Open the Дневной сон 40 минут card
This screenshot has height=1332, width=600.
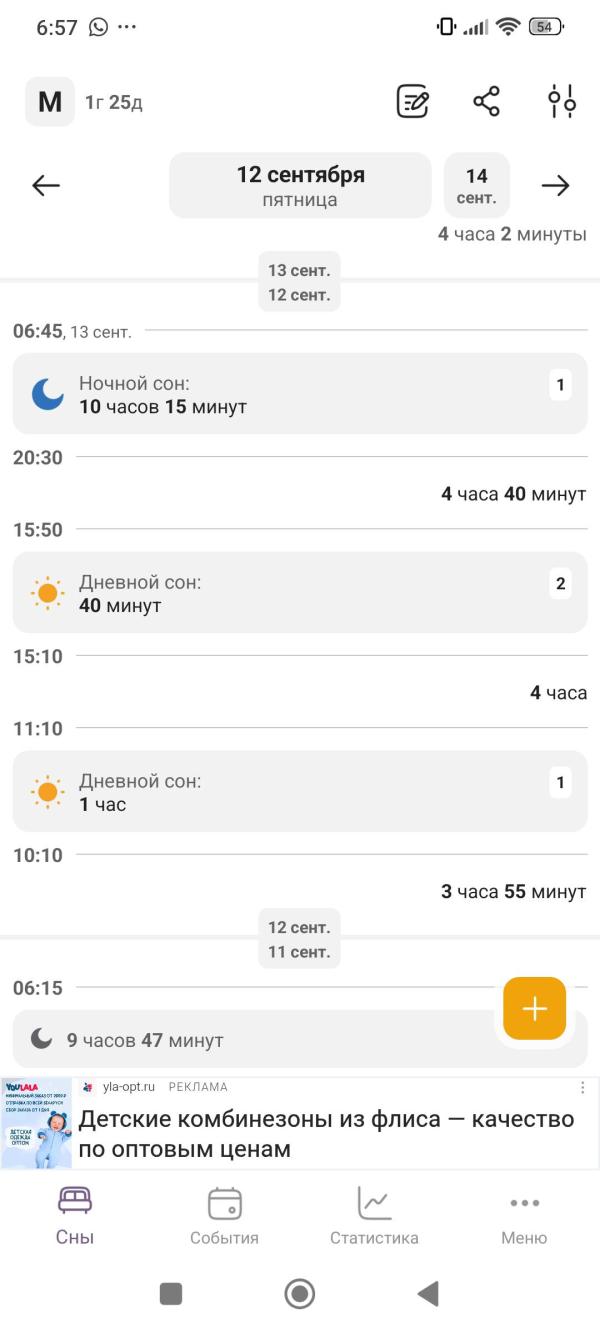[x=300, y=592]
